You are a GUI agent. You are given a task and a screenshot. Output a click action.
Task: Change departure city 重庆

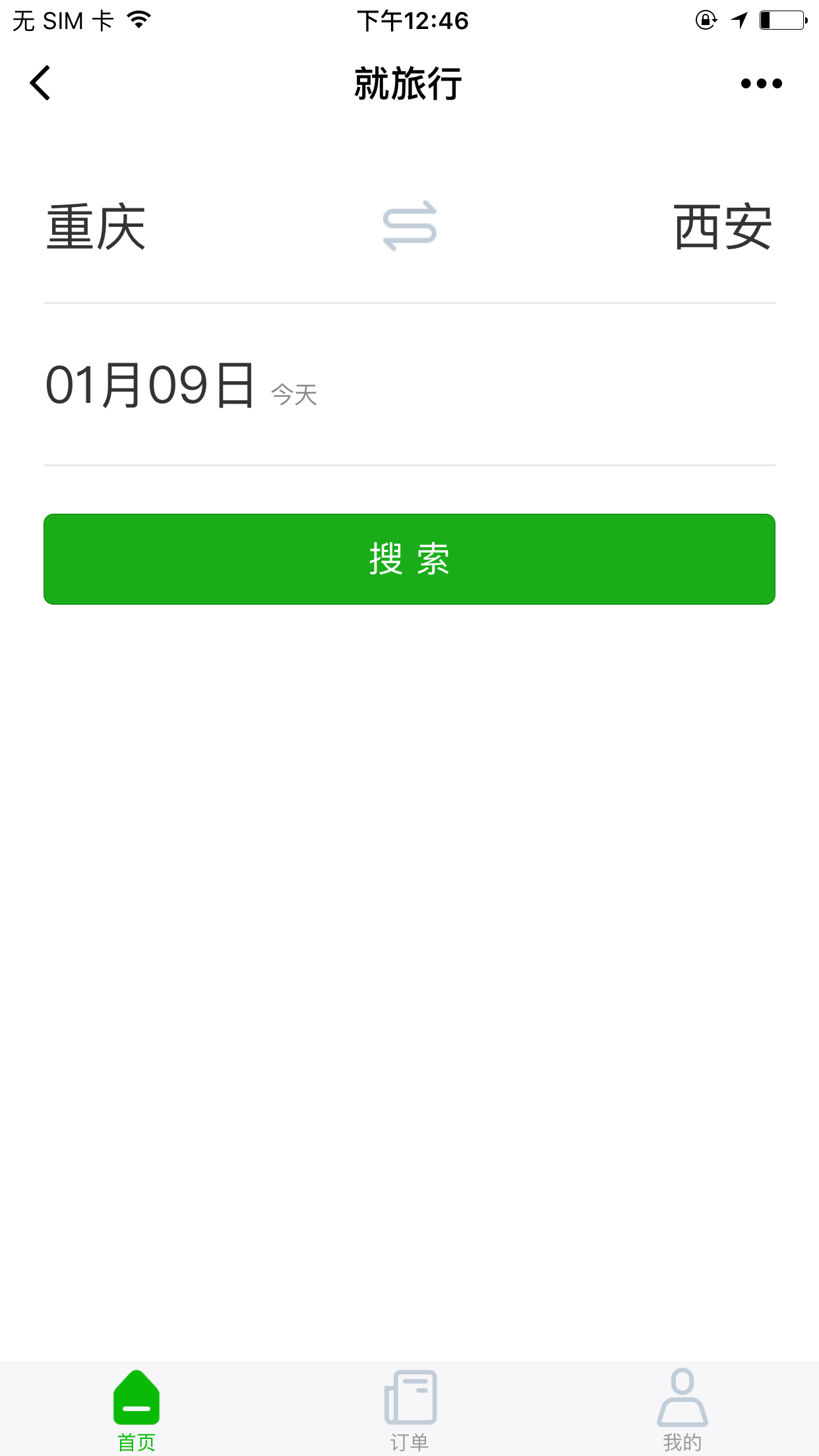coord(96,227)
